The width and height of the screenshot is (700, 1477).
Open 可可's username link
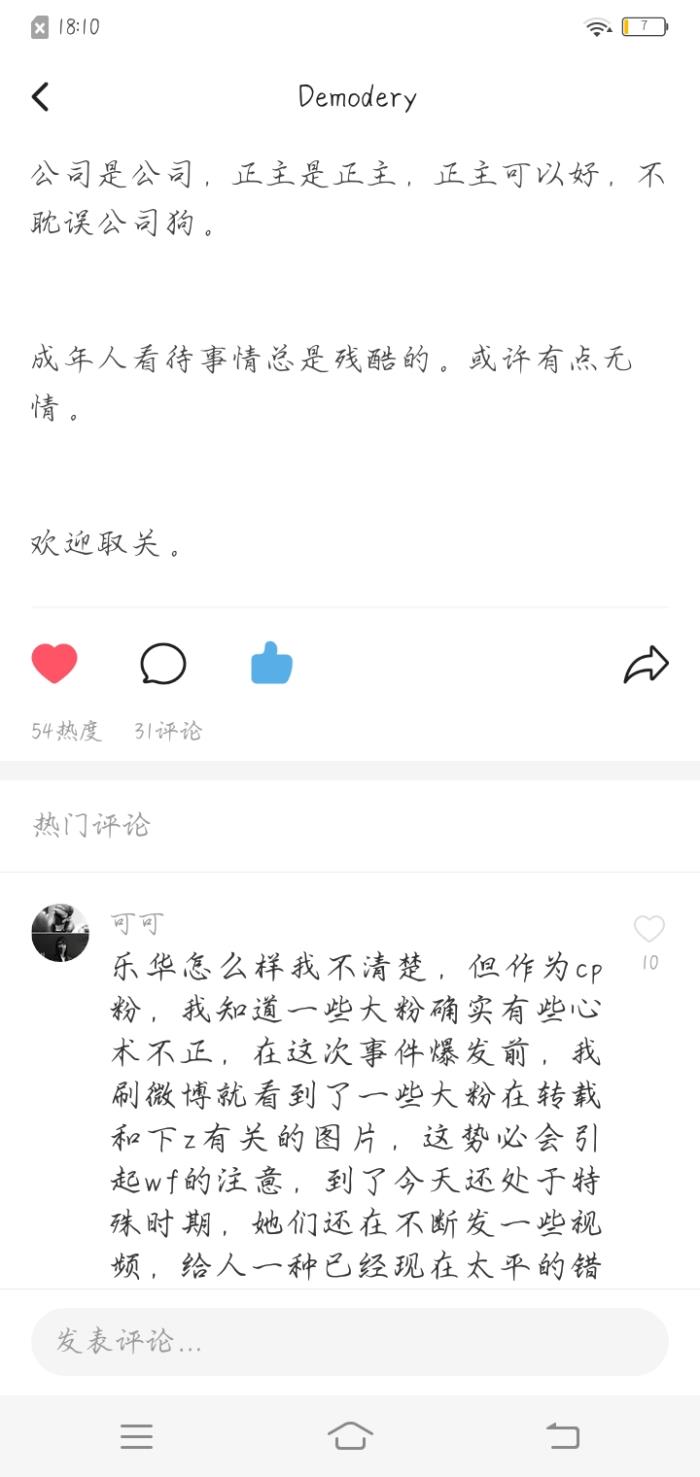click(136, 923)
